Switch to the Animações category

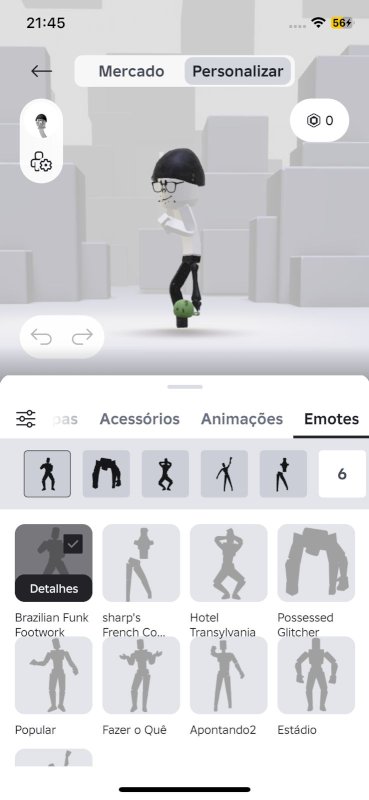pyautogui.click(x=241, y=419)
